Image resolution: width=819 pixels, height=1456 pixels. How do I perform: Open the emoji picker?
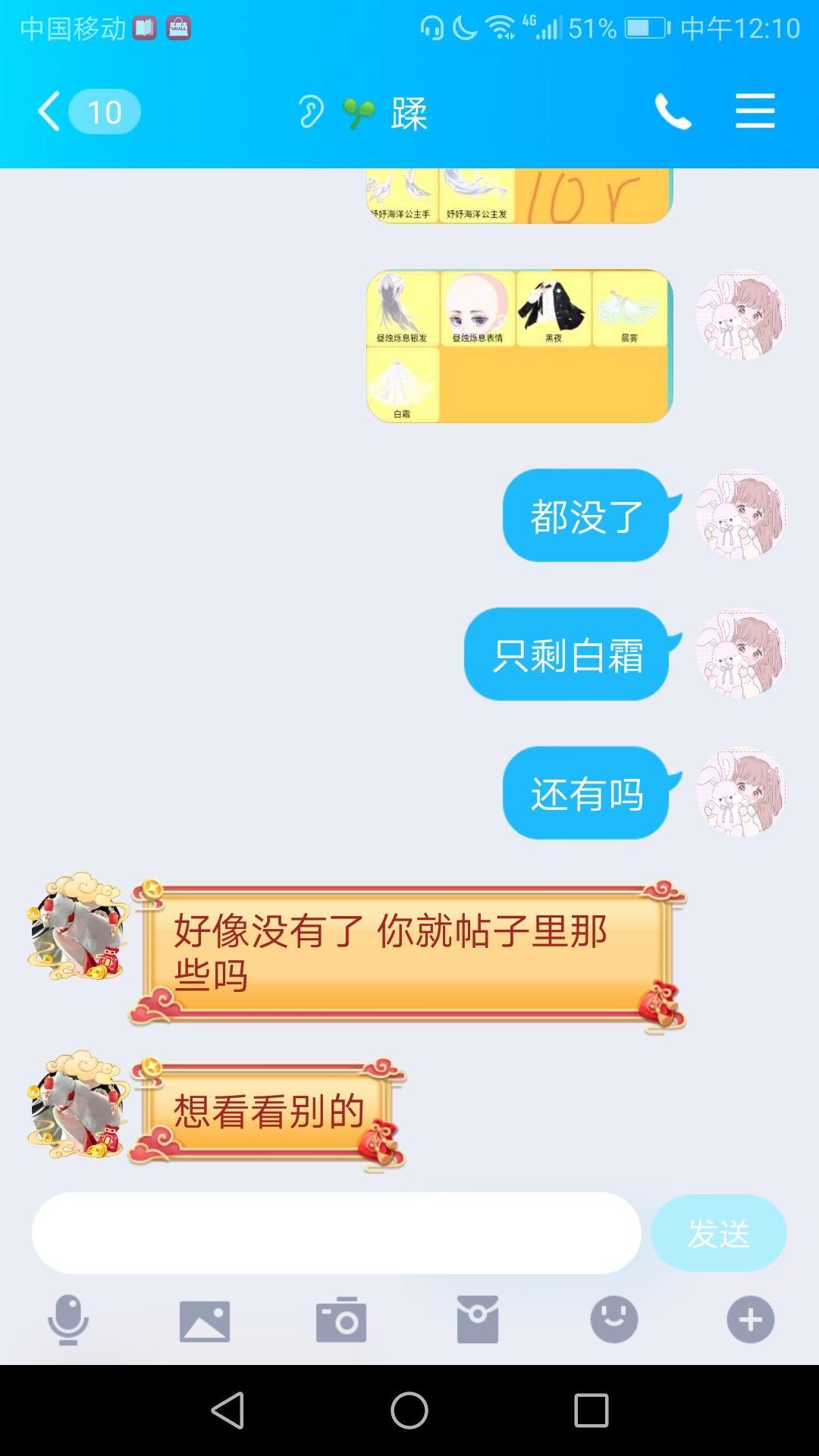pyautogui.click(x=614, y=1320)
